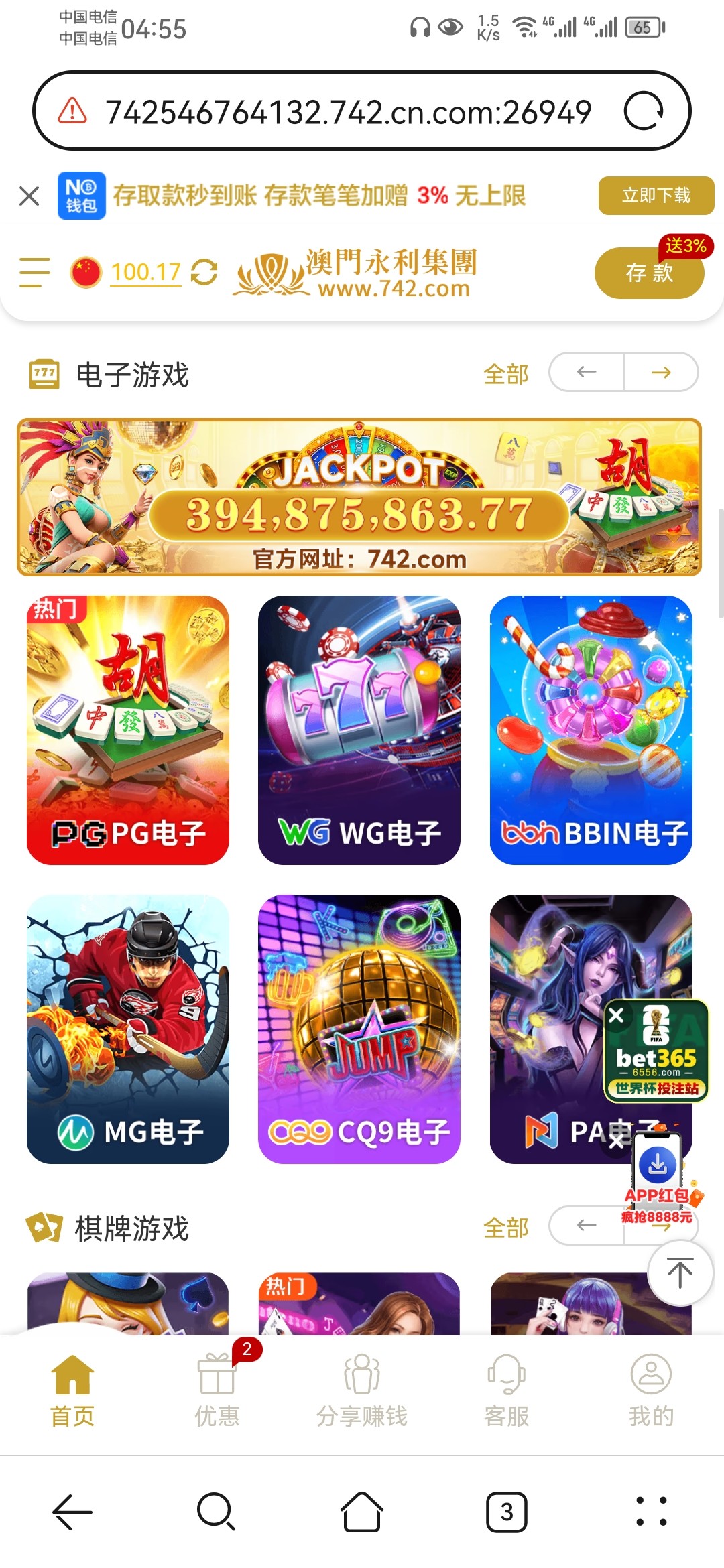Open WG电子 game tile
Image resolution: width=724 pixels, height=1568 pixels.
(x=359, y=730)
